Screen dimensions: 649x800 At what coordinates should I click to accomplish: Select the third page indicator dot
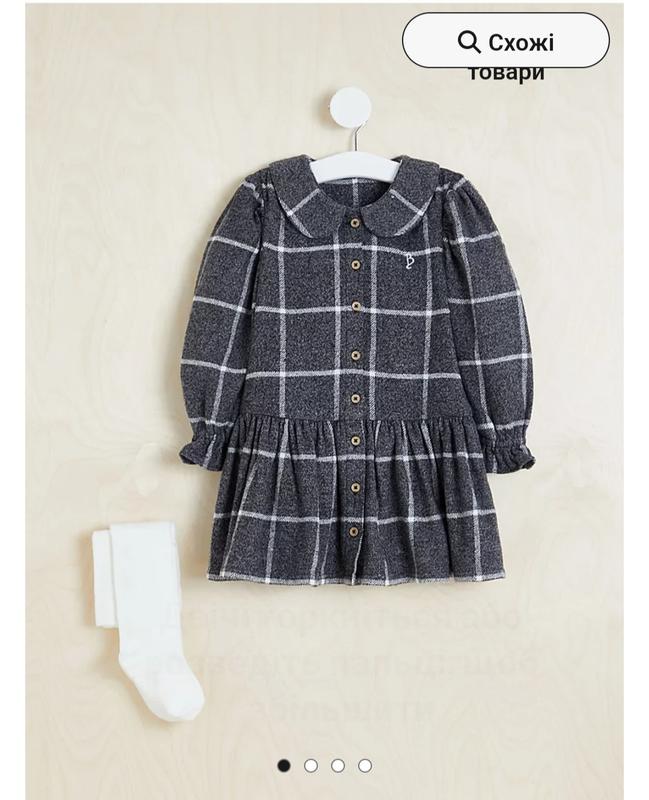[338, 765]
